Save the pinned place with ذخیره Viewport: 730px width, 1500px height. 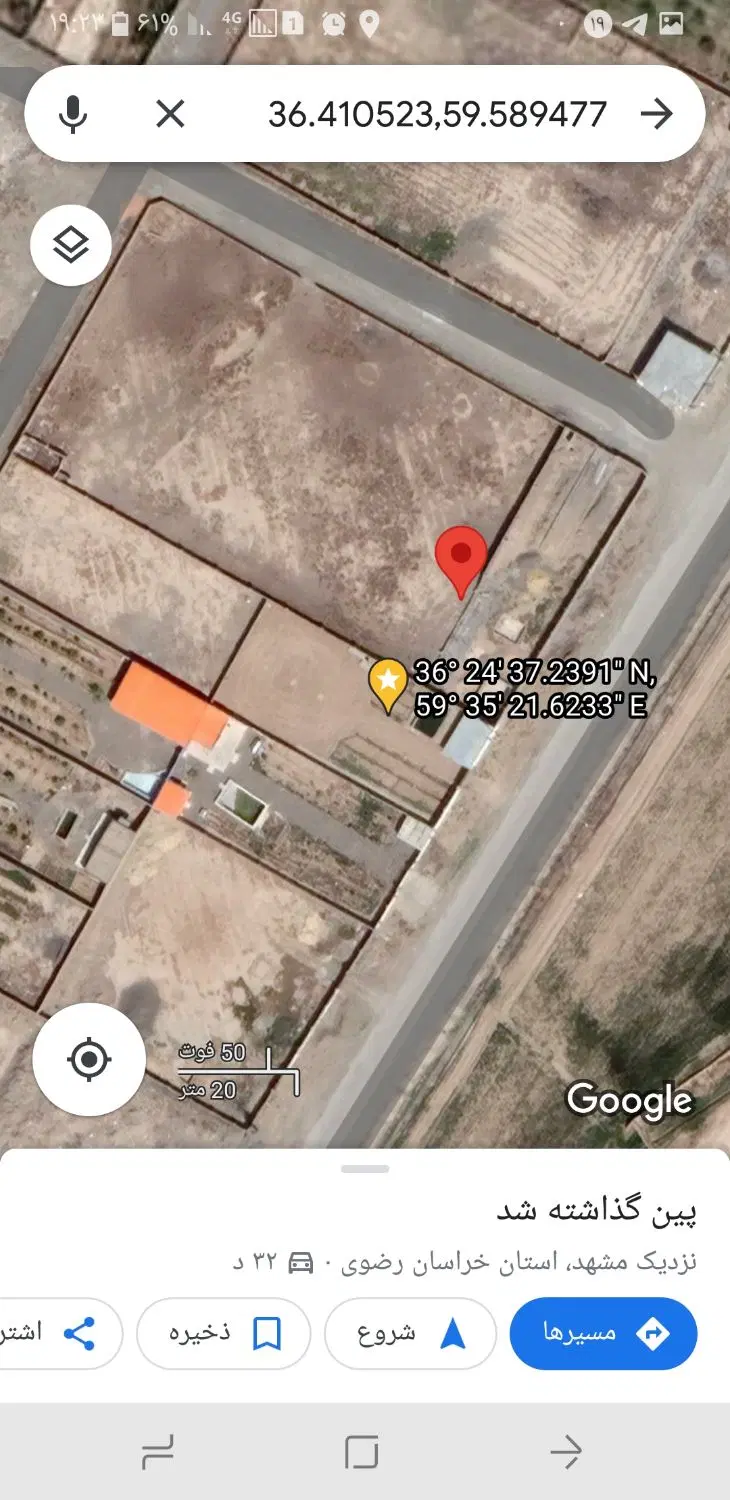pyautogui.click(x=224, y=1333)
